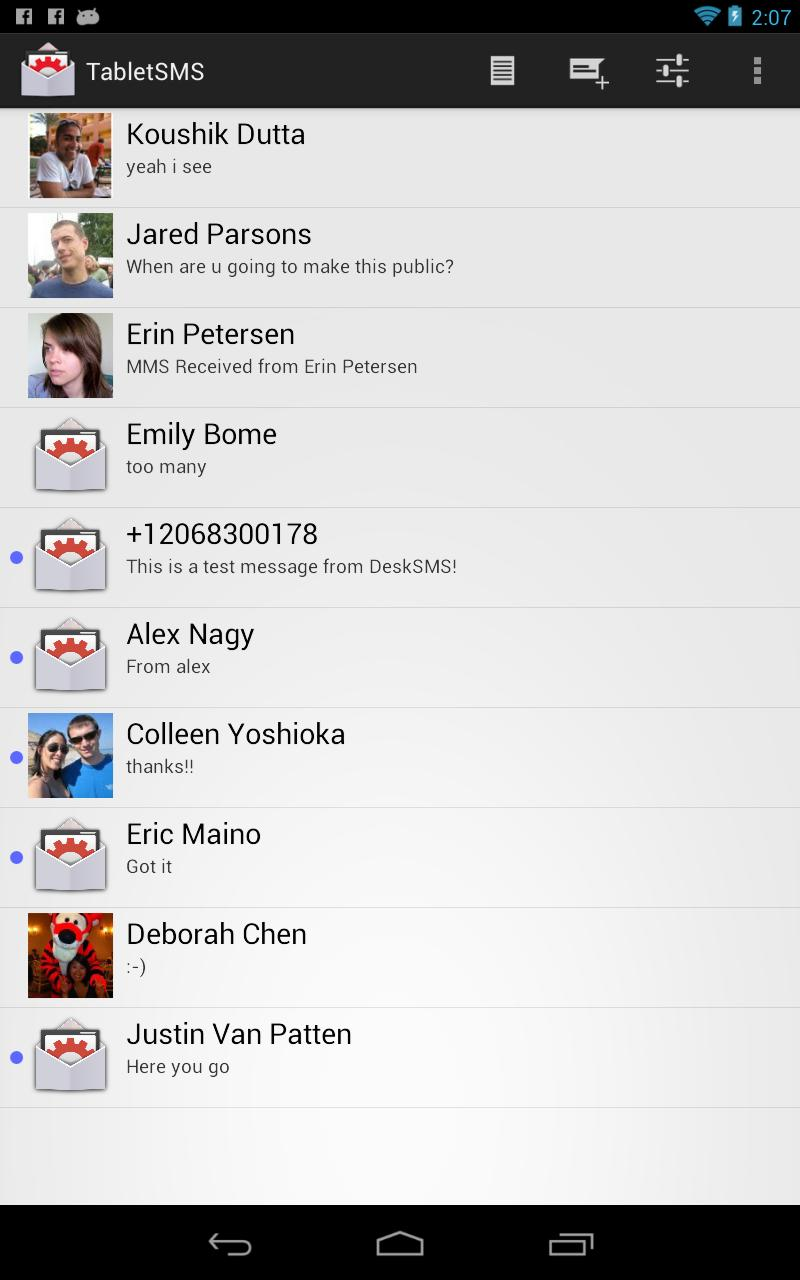Tap Colleen Yoshioka's contact photo
The width and height of the screenshot is (800, 1280).
(x=70, y=755)
